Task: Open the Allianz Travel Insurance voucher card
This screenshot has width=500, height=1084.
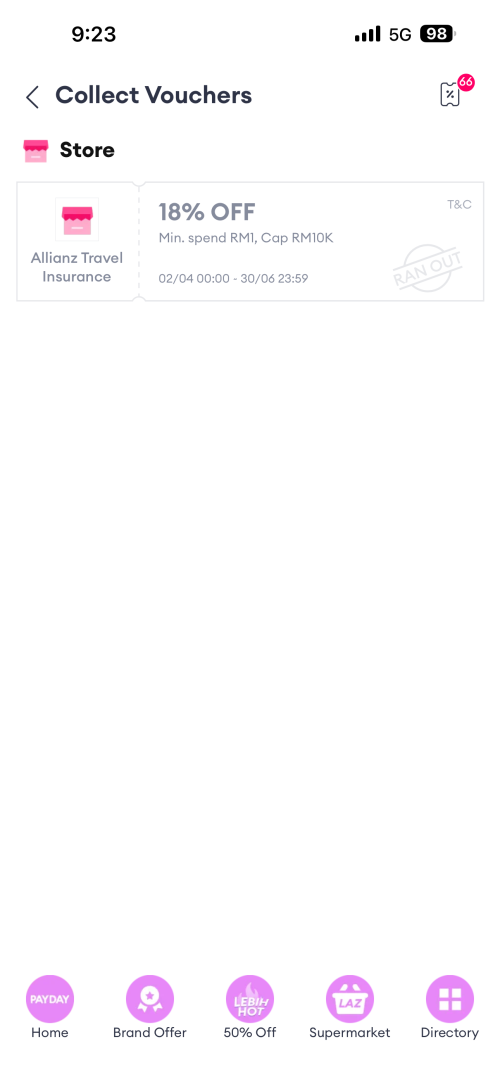Action: 250,242
